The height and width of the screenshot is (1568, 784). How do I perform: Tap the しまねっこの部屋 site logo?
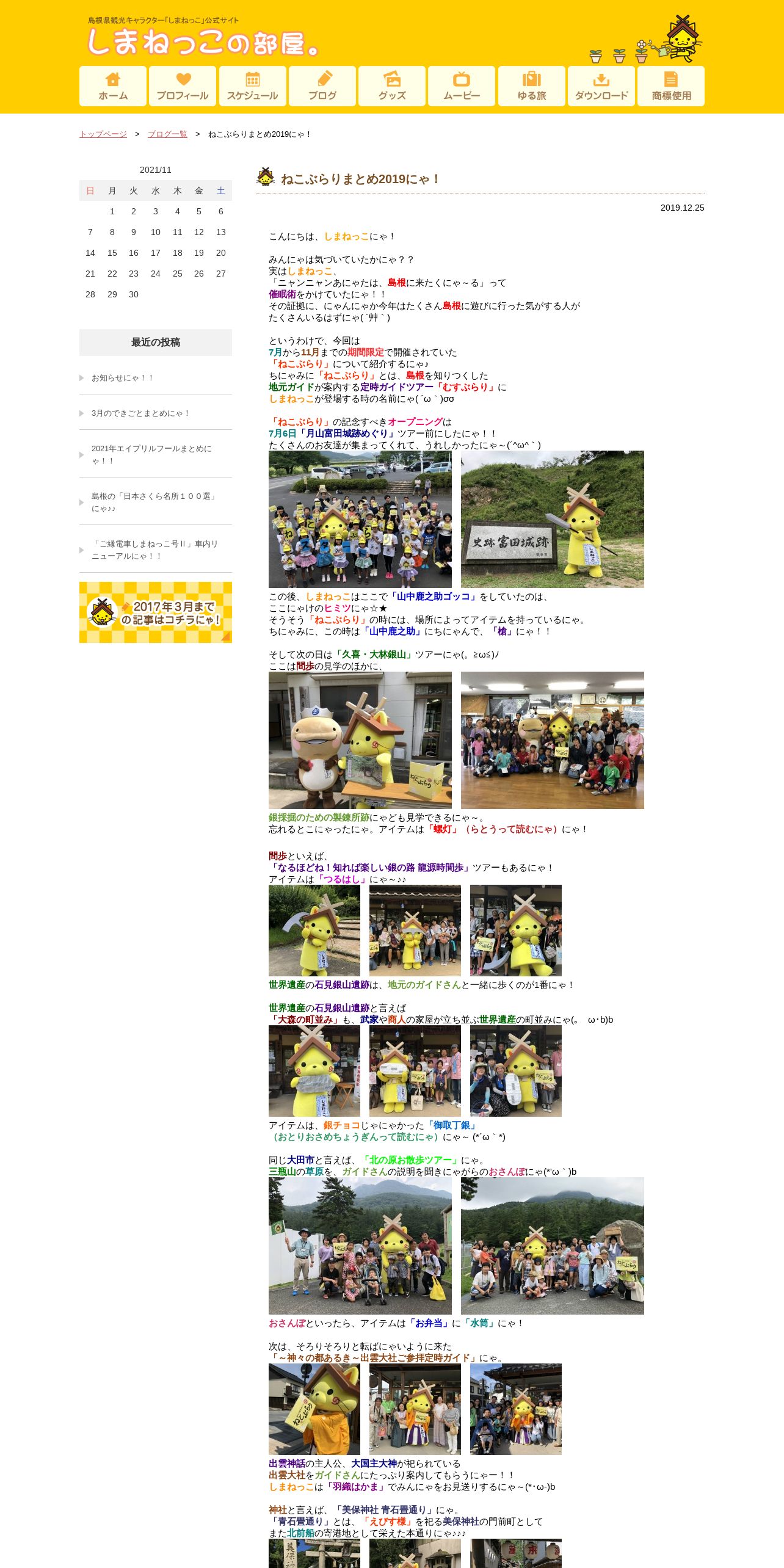(x=203, y=38)
